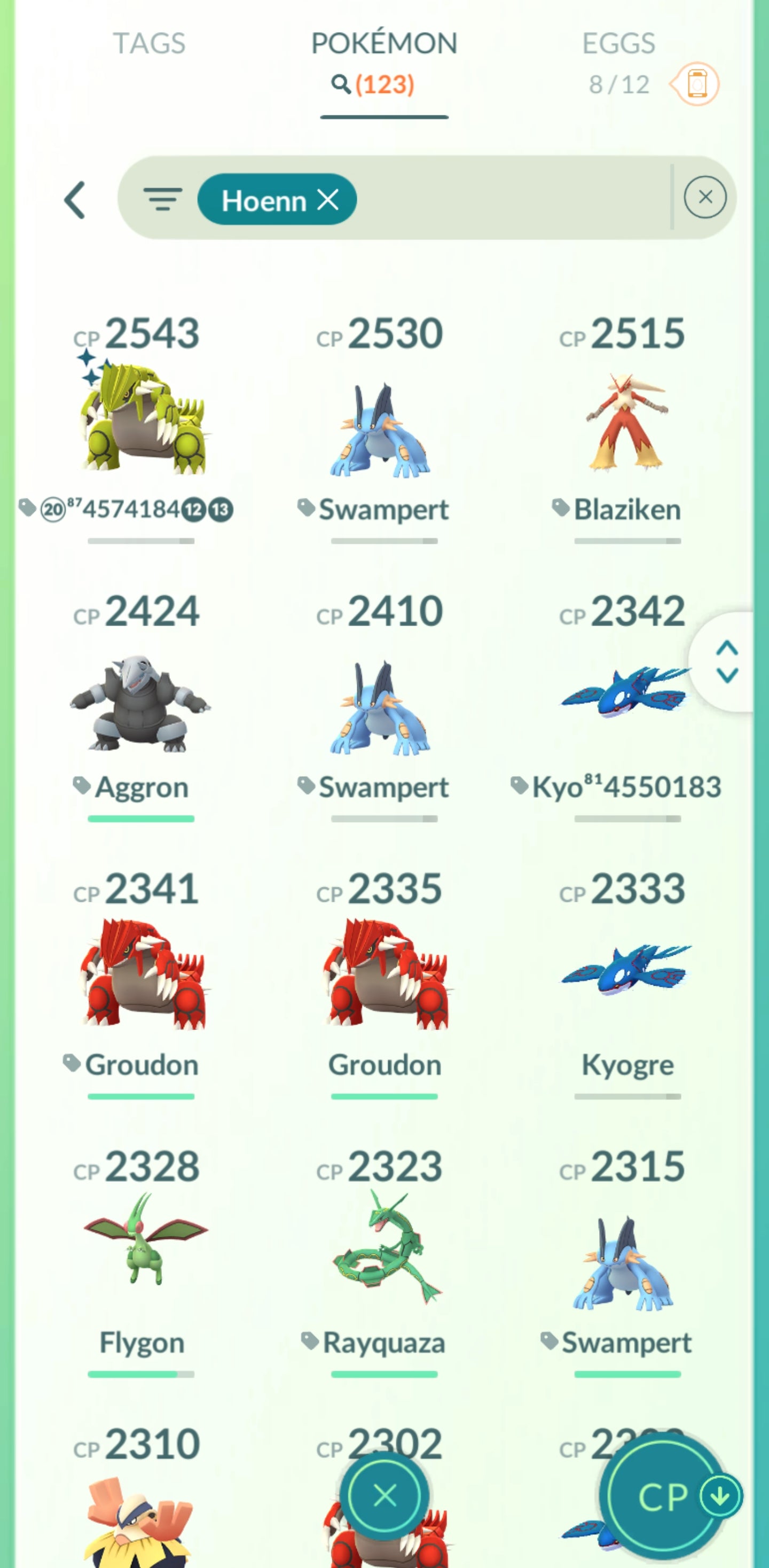This screenshot has width=769, height=1568.
Task: Go back with the left arrow
Action: [75, 200]
